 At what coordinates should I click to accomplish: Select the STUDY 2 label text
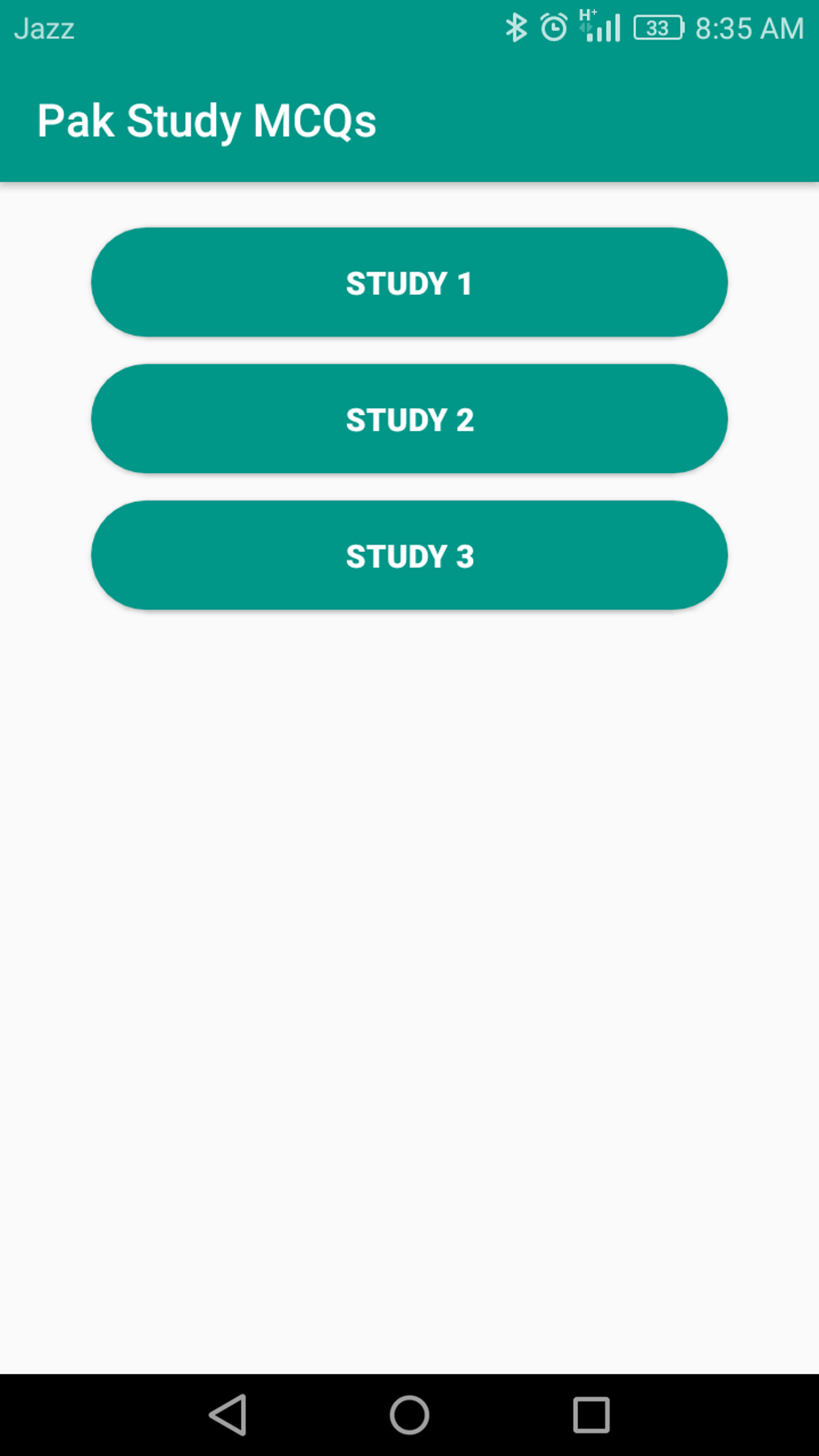click(409, 418)
